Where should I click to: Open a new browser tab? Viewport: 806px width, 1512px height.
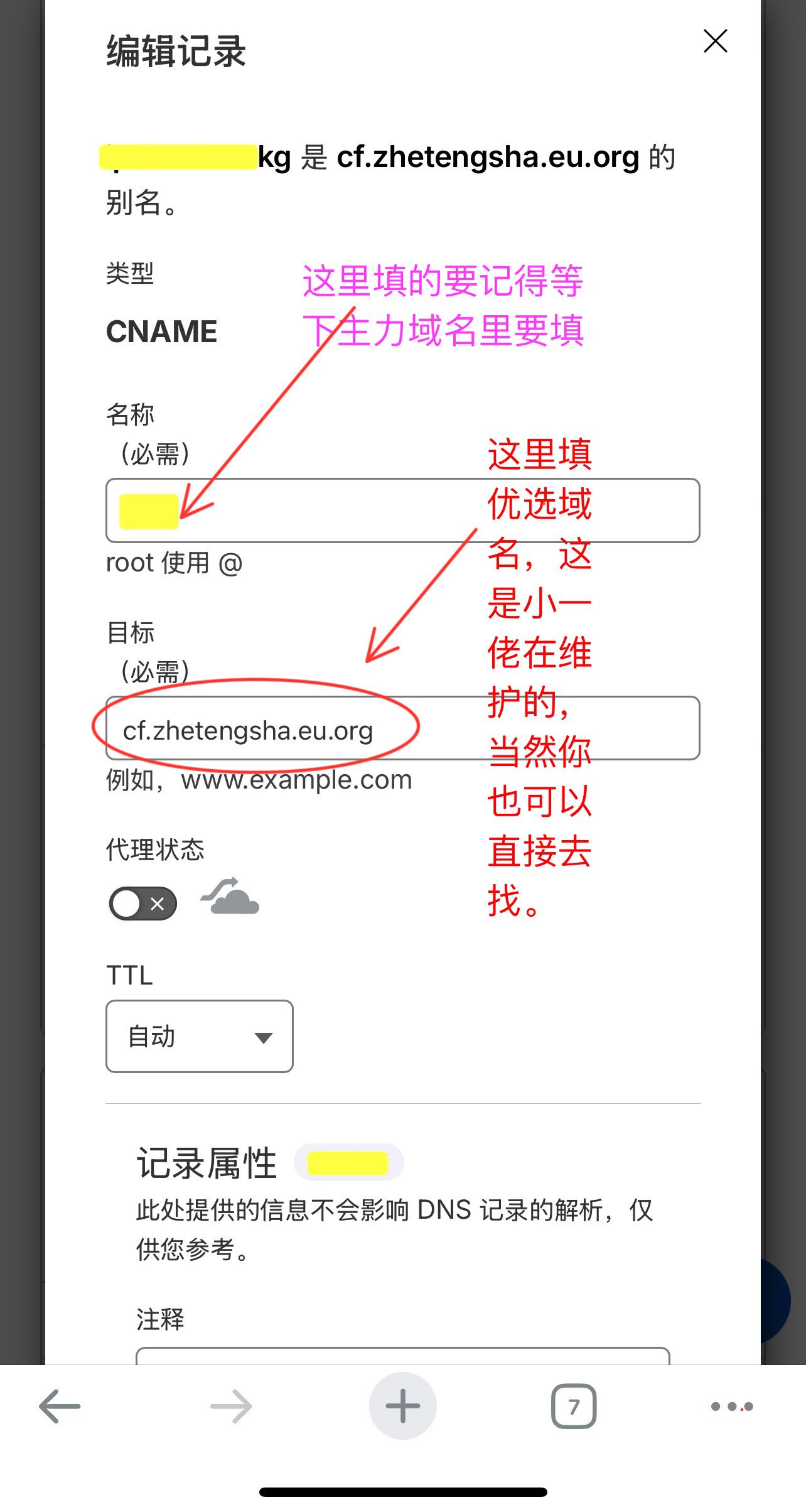pos(402,1407)
